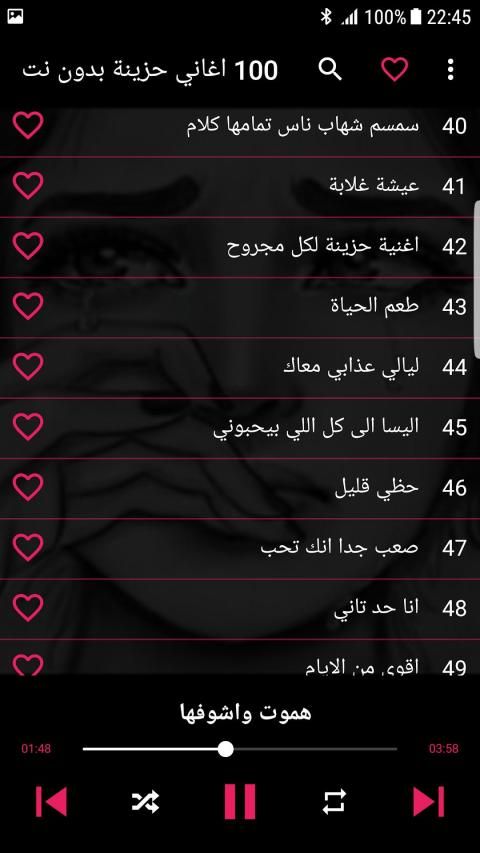Viewport: 480px width, 853px height.
Task: Open the search icon in the app bar
Action: coord(330,70)
